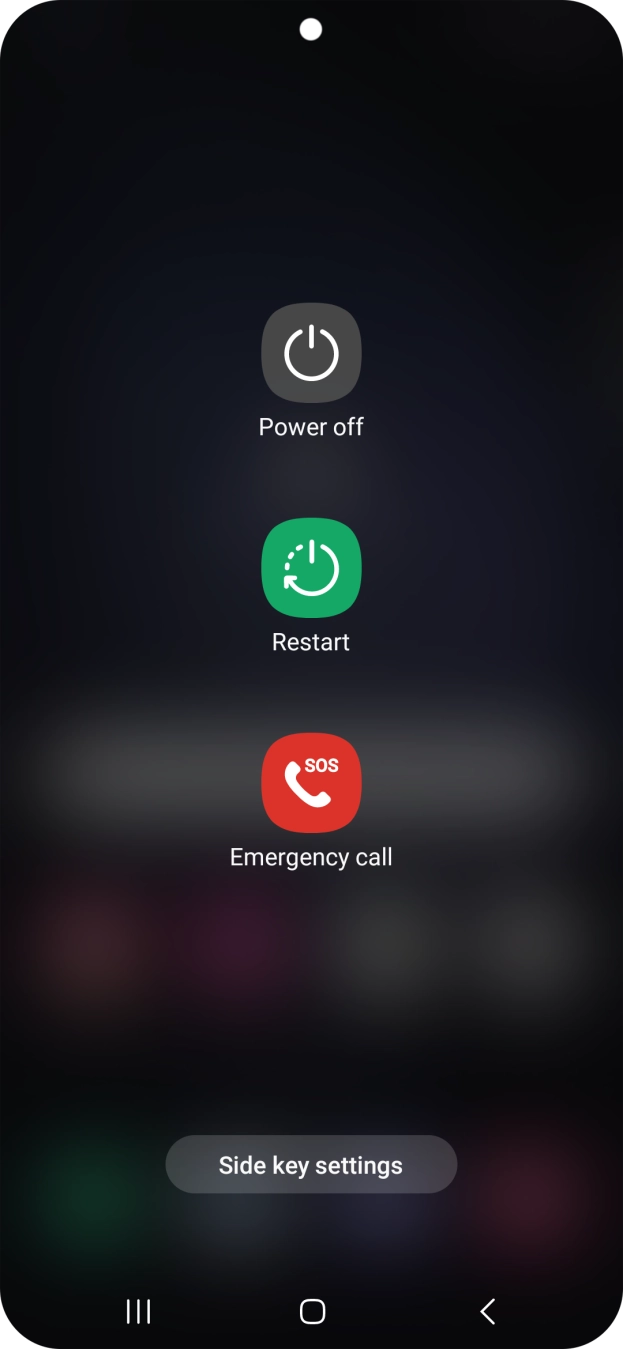623x1349 pixels.
Task: Tap the Power off button
Action: pos(311,353)
